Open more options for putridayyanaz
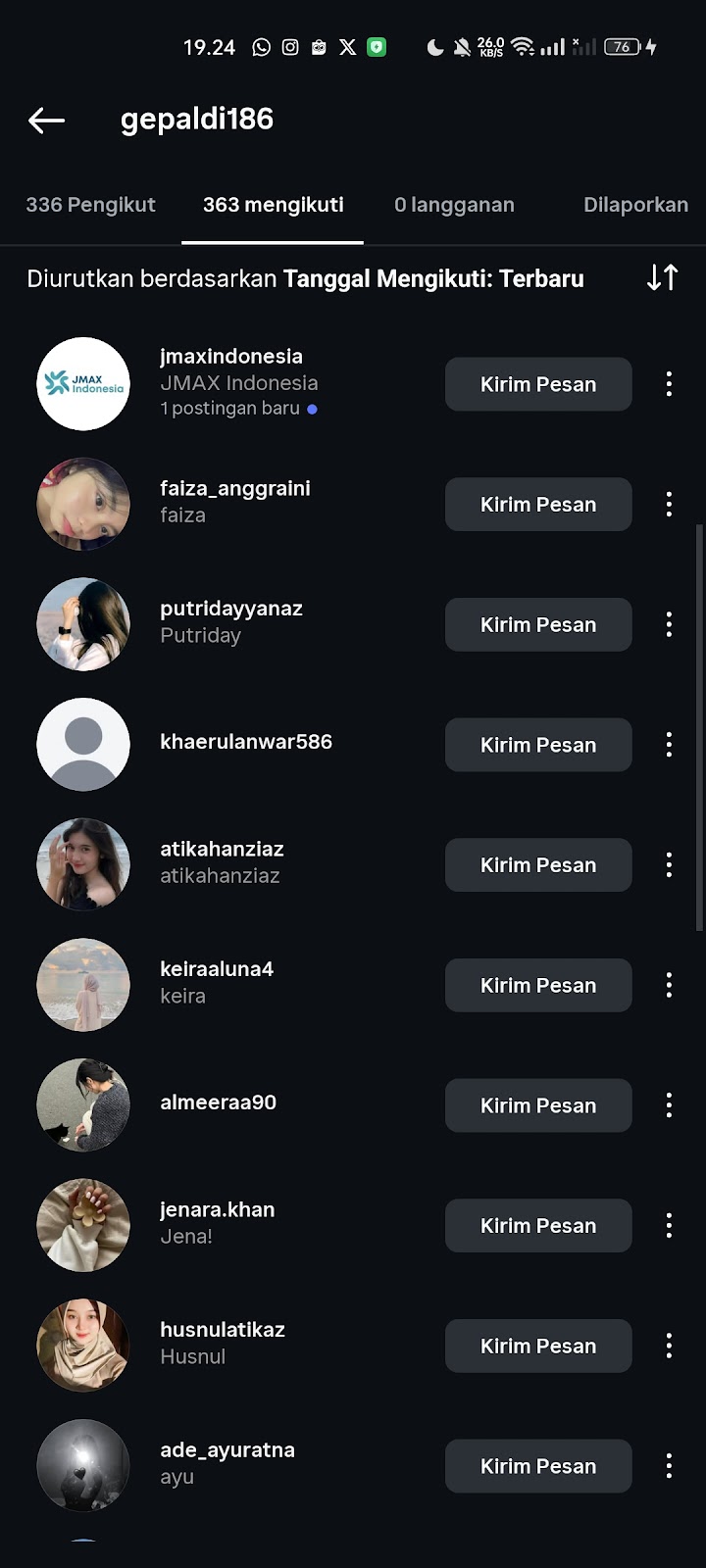This screenshot has height=1568, width=706. point(669,625)
